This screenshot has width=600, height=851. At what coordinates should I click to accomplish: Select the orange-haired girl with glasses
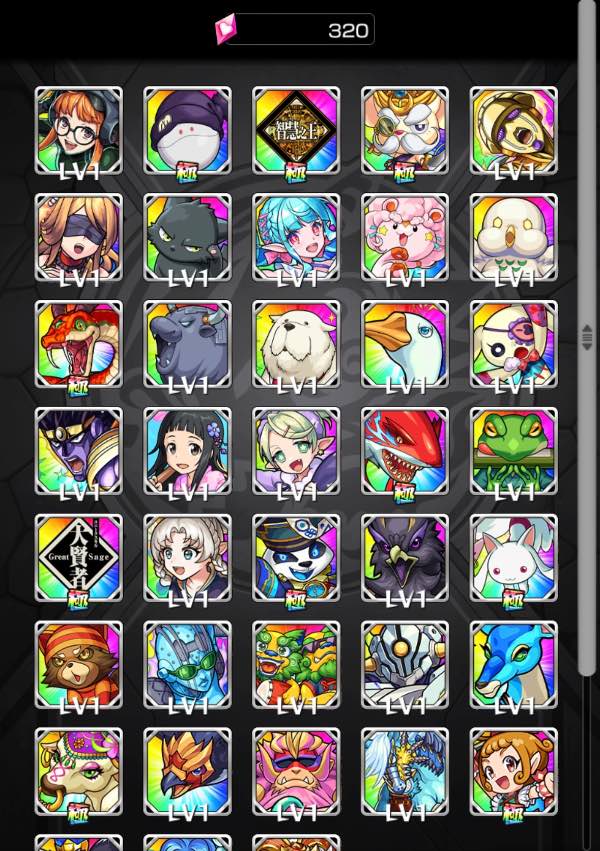tap(78, 131)
